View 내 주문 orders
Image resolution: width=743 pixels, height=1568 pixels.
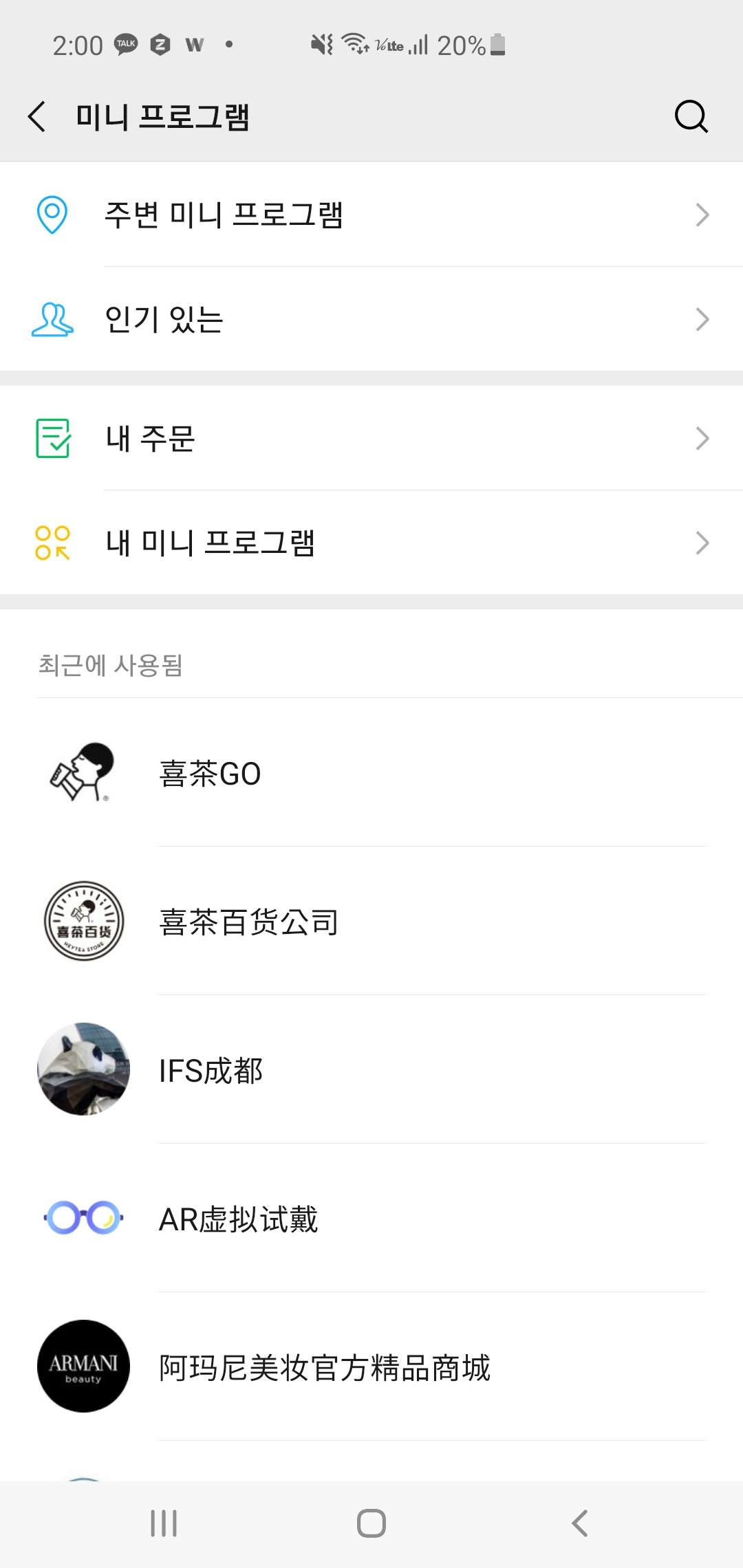371,438
